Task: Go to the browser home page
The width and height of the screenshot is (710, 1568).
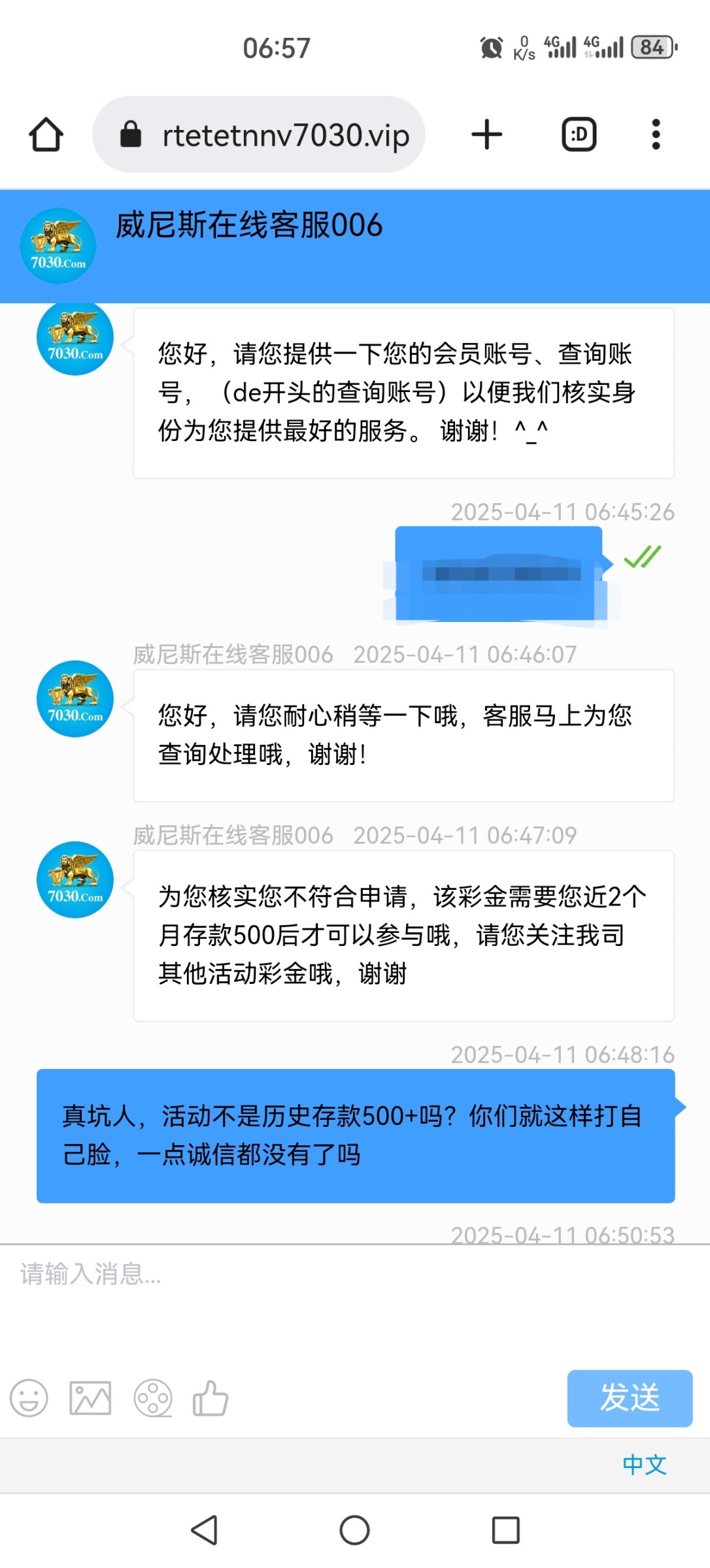Action: (46, 135)
